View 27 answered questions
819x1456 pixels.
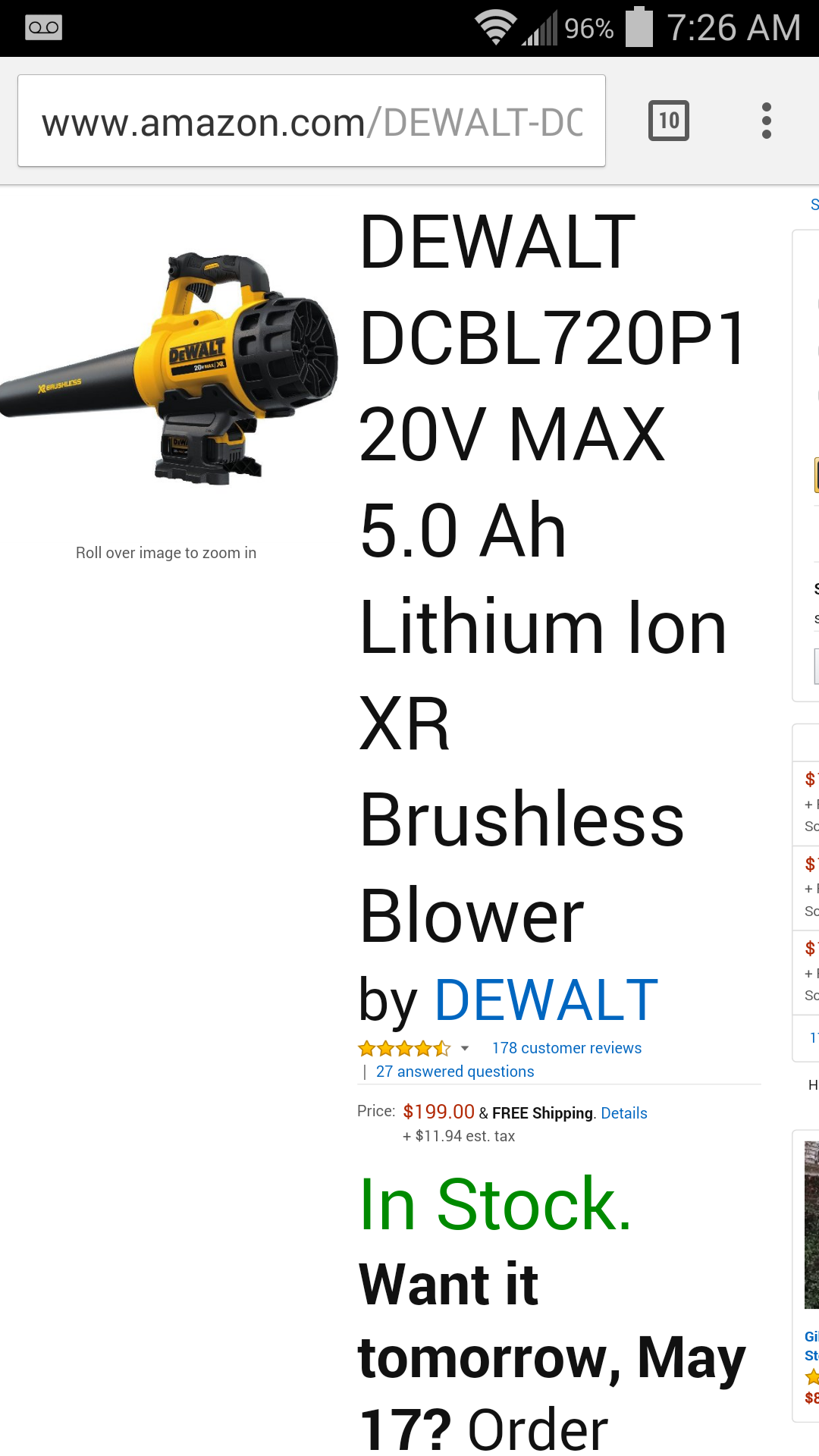(x=455, y=1072)
